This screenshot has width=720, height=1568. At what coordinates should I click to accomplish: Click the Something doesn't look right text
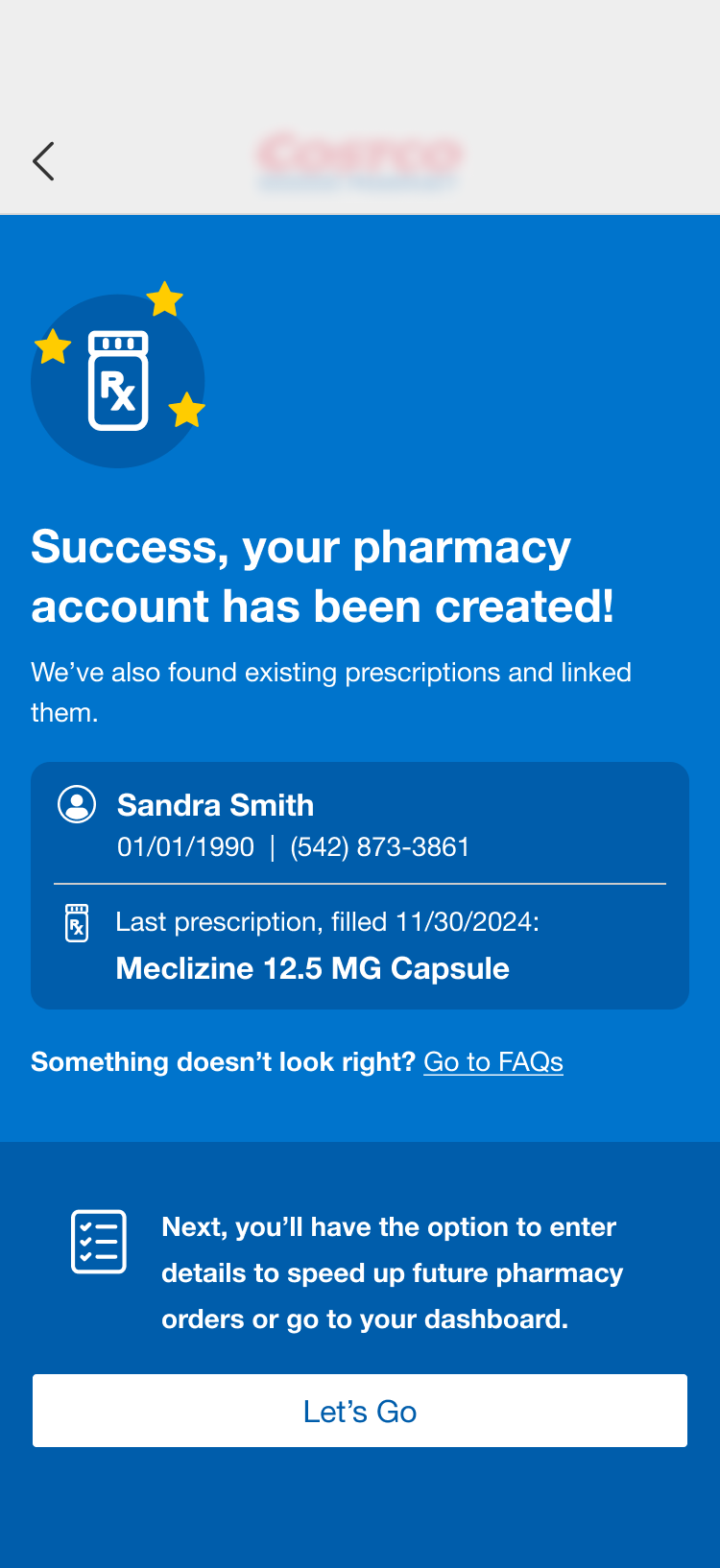click(223, 1061)
